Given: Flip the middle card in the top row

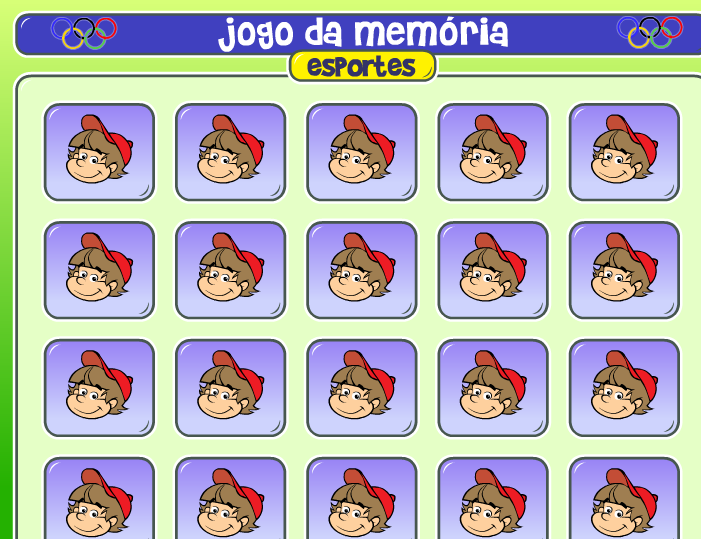Looking at the screenshot, I should pyautogui.click(x=361, y=152).
